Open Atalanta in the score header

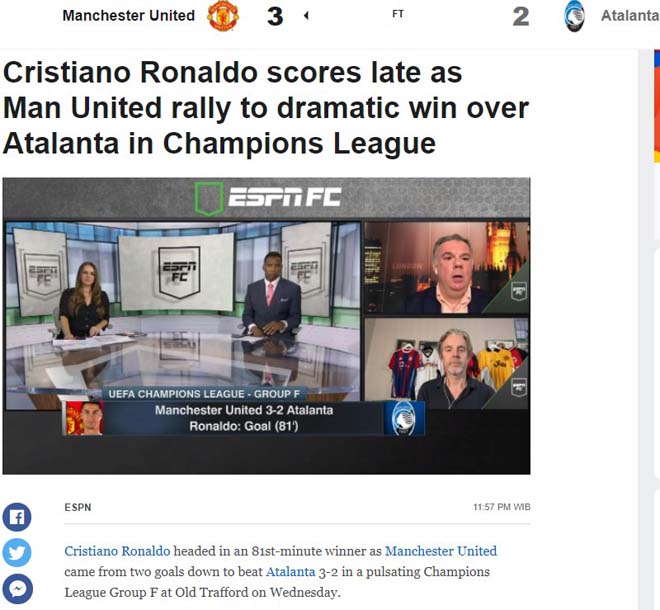click(629, 16)
